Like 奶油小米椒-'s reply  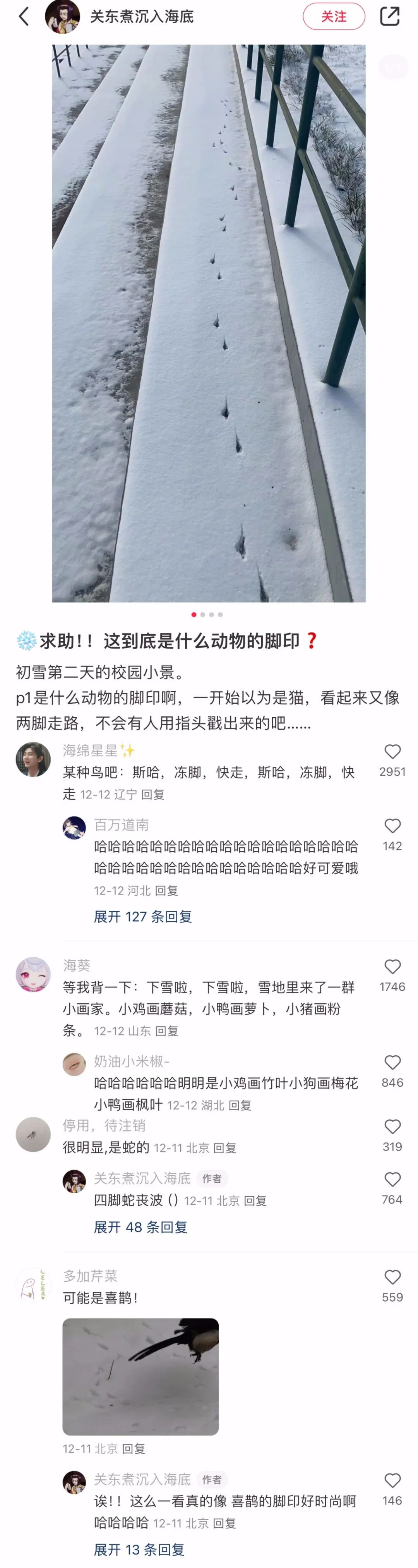(x=392, y=1063)
